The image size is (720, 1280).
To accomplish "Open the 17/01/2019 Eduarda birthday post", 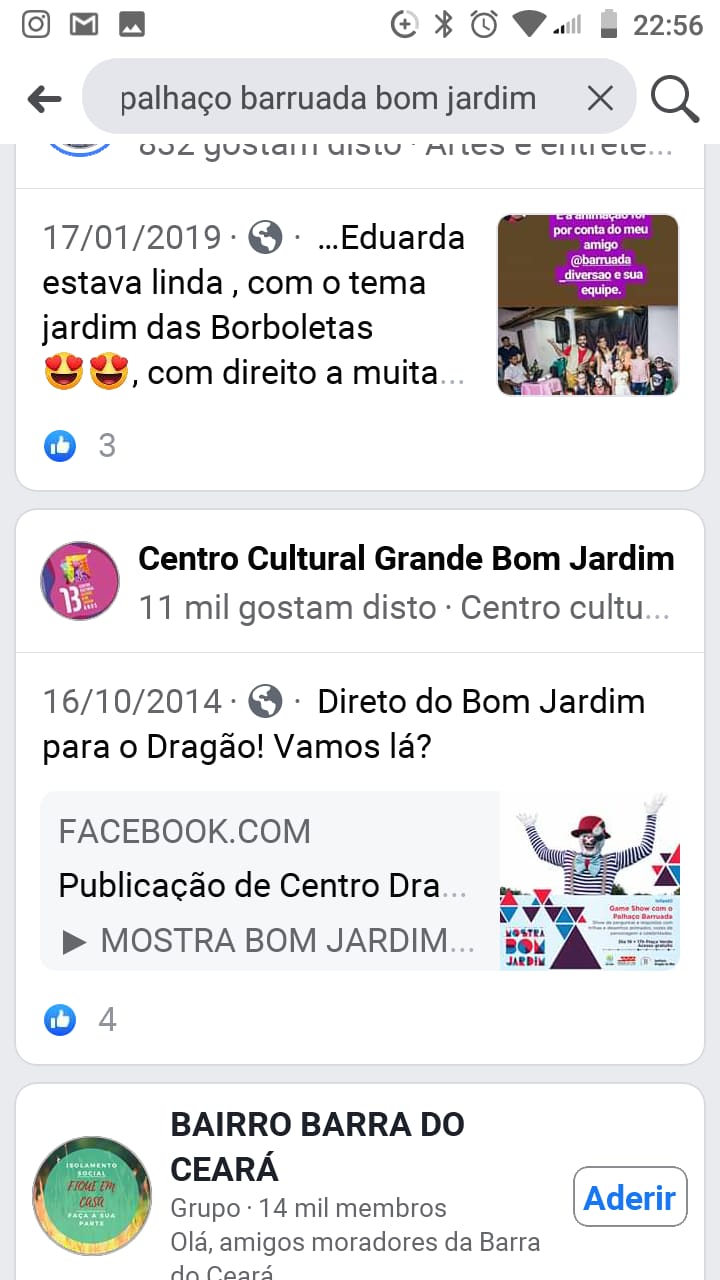I will [x=254, y=305].
